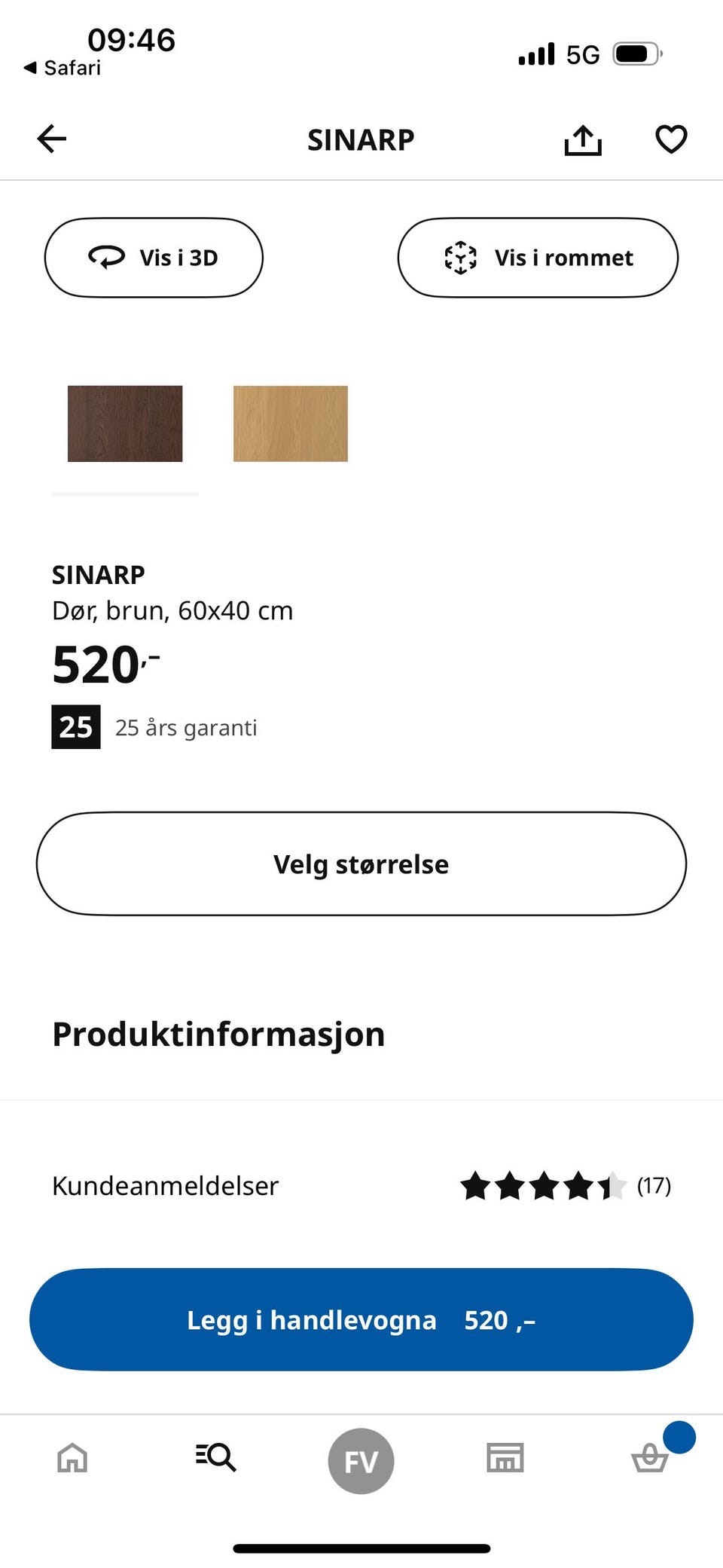Screen dimensions: 723x1568
Task: Return to Safari via status bar link
Action: (63, 68)
